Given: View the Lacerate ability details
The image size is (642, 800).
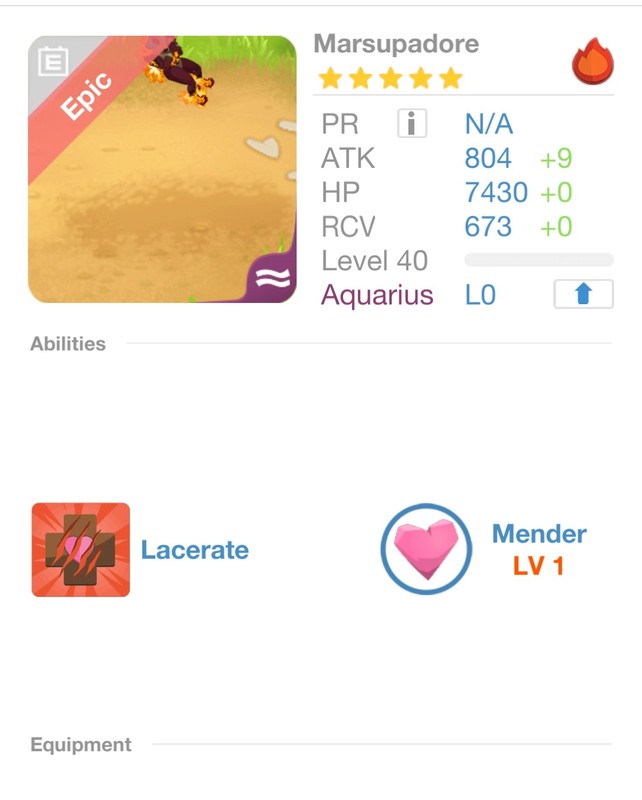Looking at the screenshot, I should pos(81,550).
